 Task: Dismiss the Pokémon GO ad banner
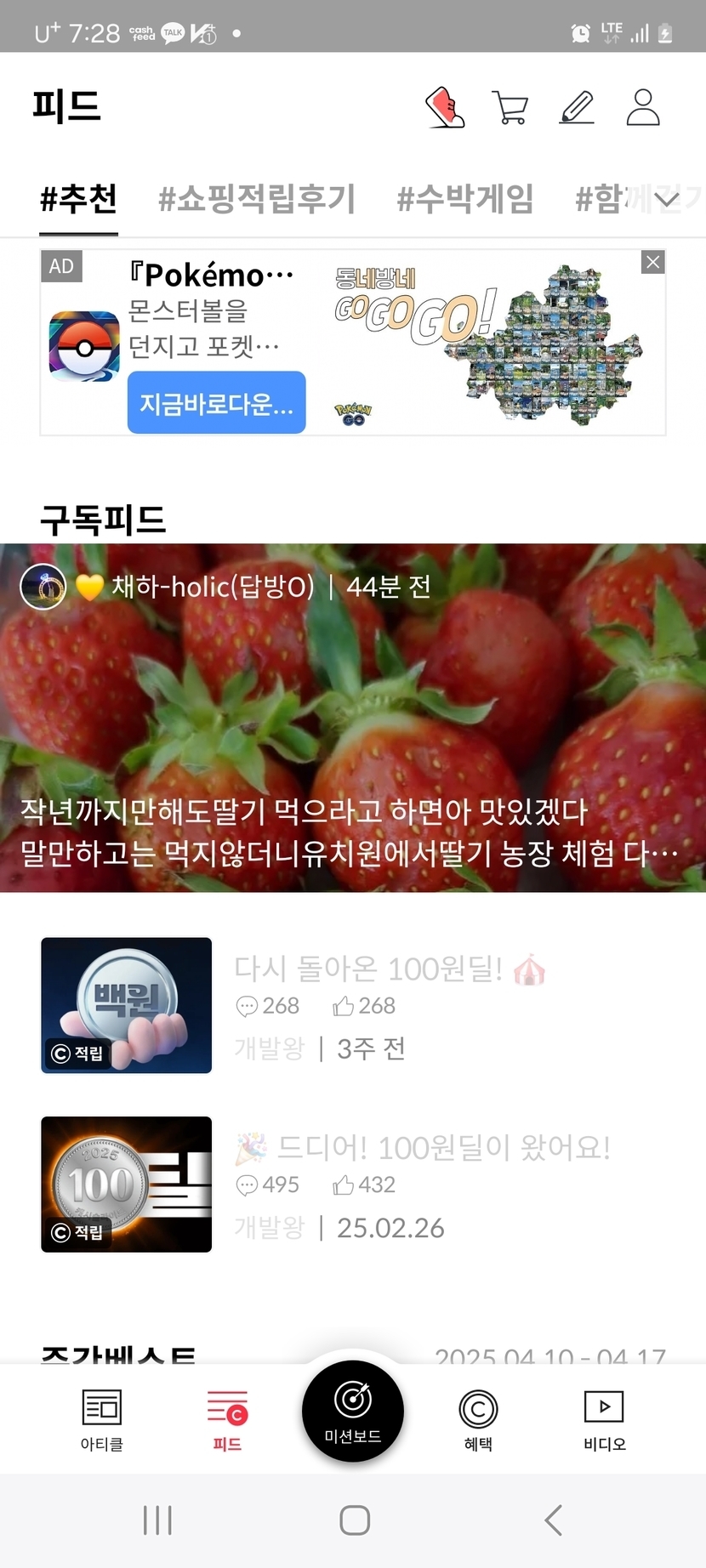(x=652, y=262)
